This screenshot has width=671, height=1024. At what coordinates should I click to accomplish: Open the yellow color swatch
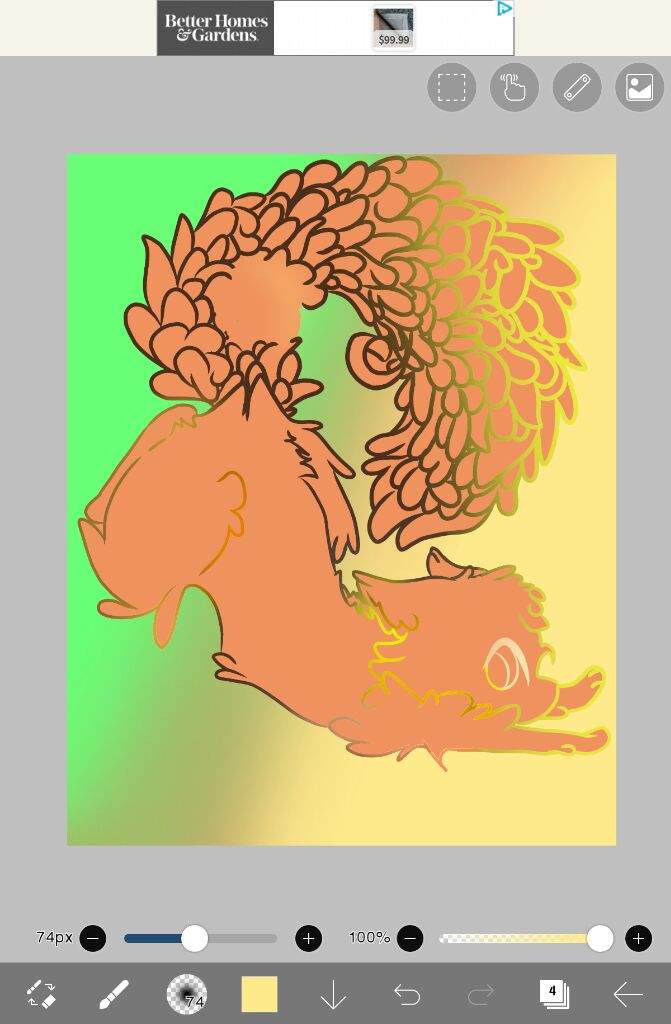[259, 994]
